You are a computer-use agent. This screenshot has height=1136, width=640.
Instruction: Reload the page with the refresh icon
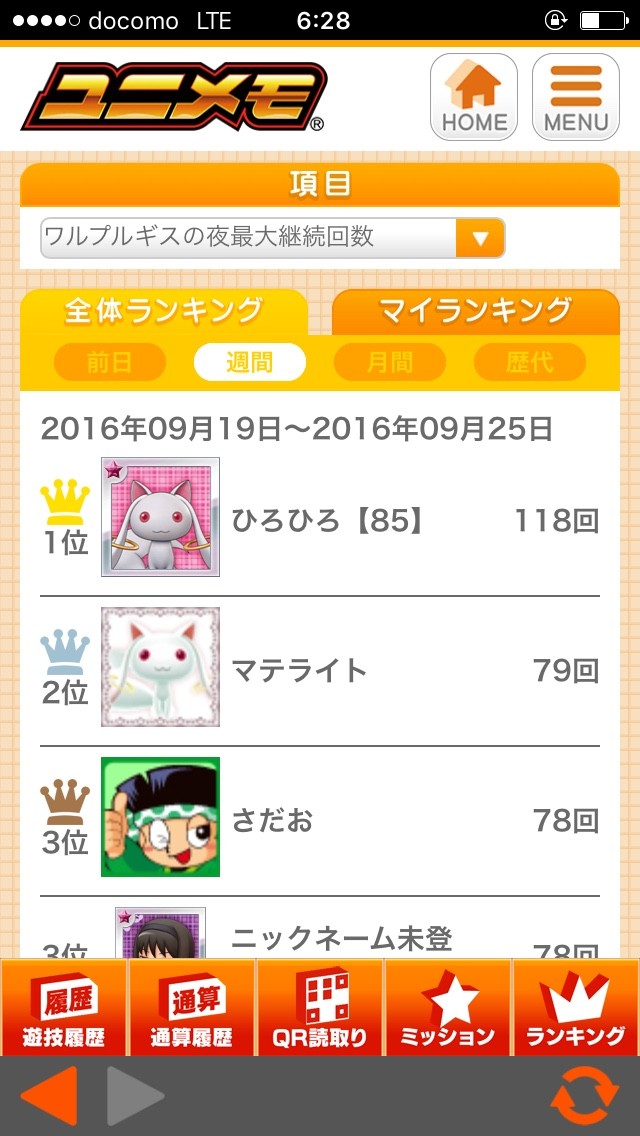pyautogui.click(x=583, y=1096)
